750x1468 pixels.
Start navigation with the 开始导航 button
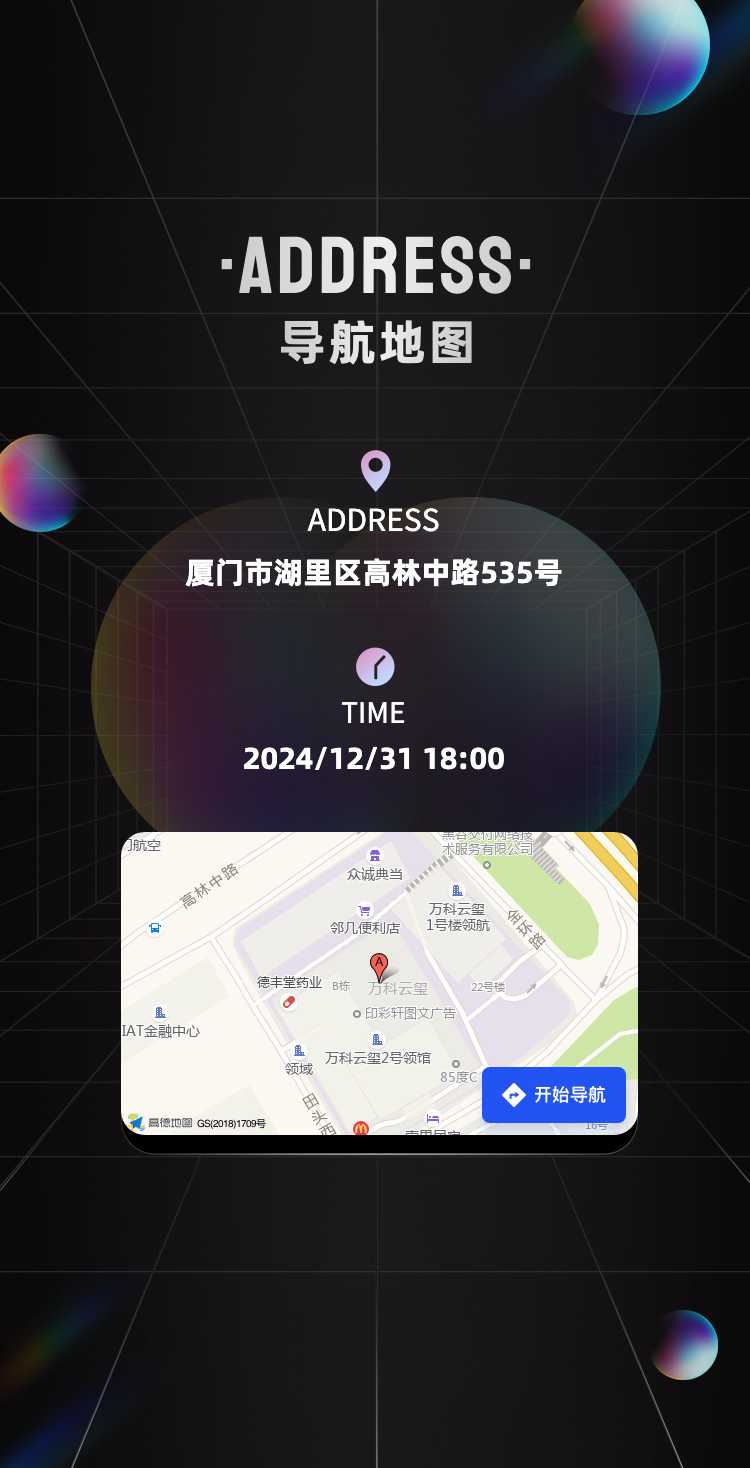554,1095
